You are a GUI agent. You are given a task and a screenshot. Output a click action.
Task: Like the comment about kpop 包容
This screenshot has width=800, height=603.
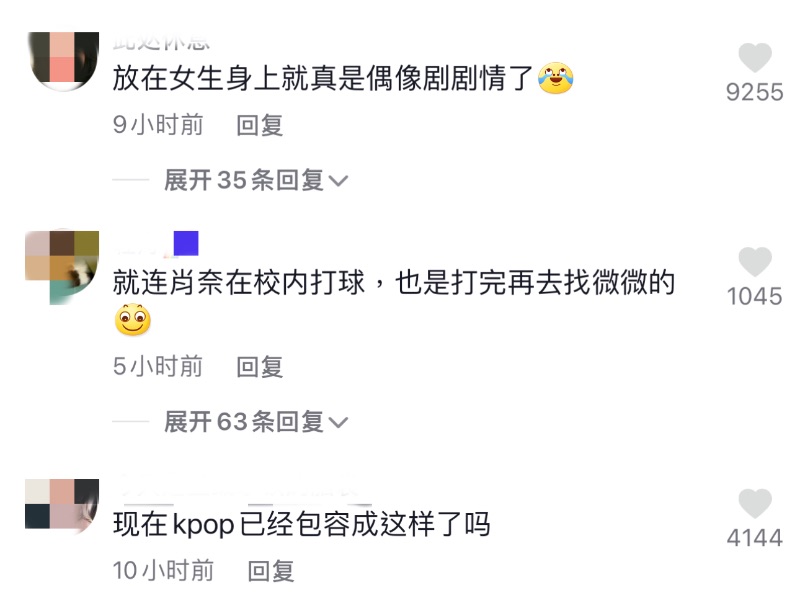[x=754, y=504]
